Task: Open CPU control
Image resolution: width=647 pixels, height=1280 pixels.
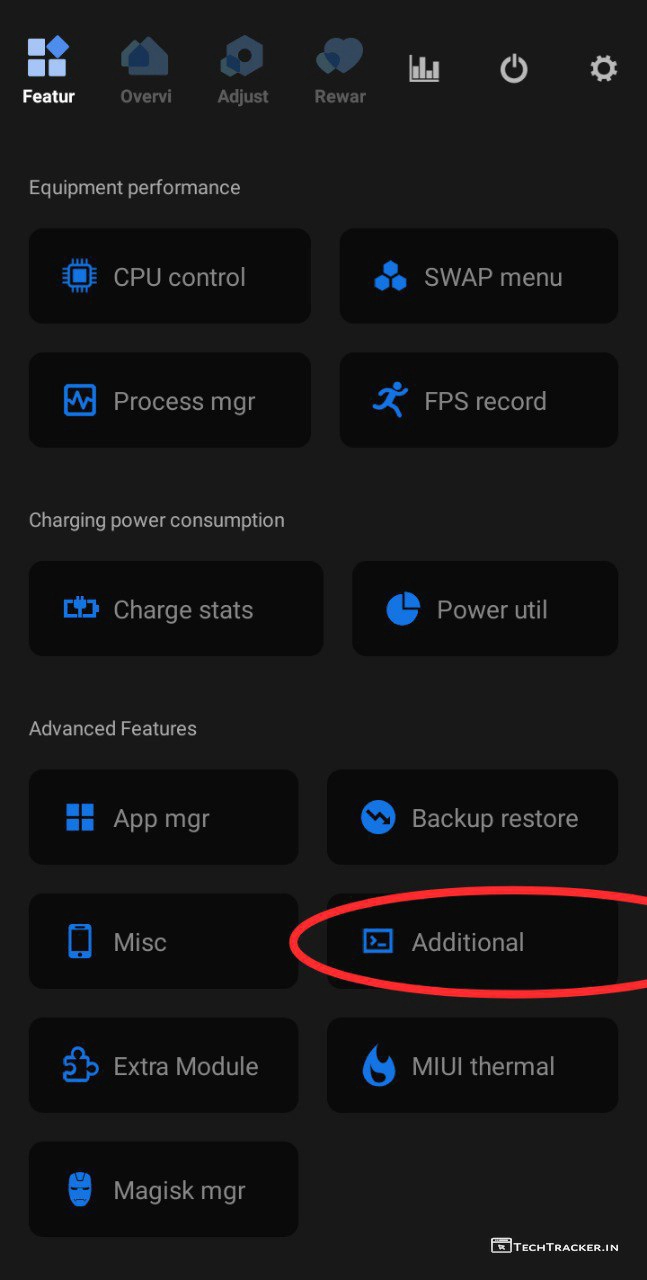Action: [x=169, y=277]
